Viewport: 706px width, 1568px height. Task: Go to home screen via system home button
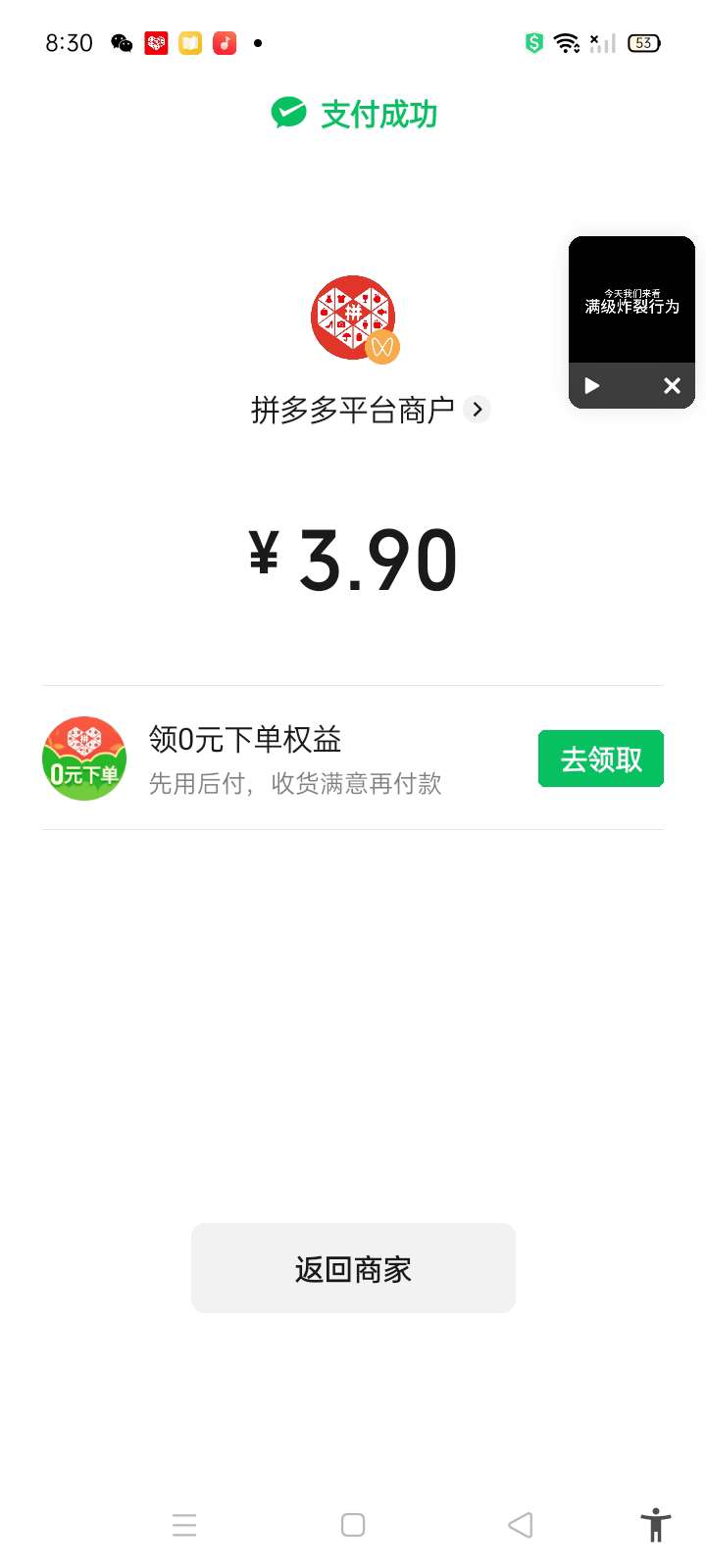(353, 1525)
